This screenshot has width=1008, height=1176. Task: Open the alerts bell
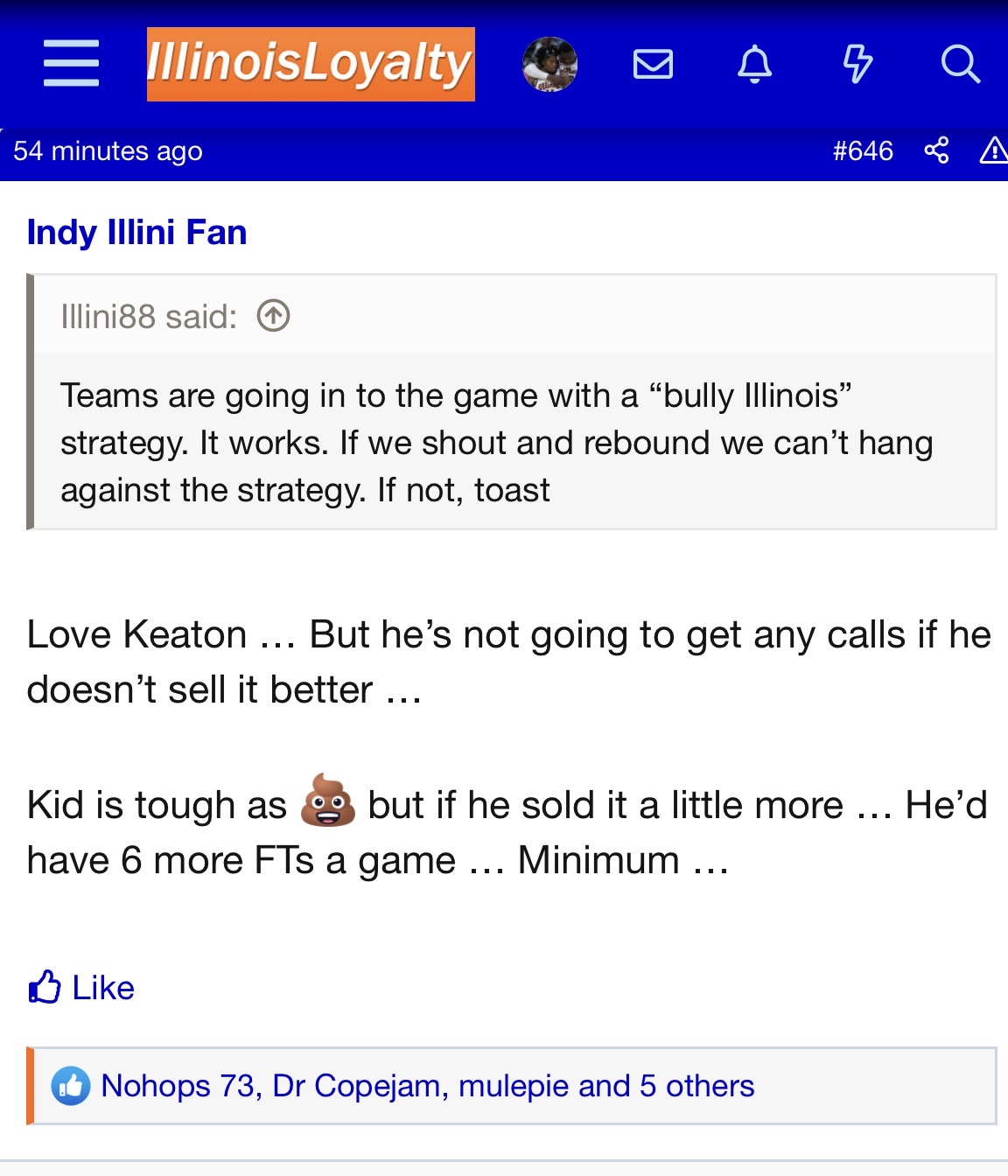(754, 64)
